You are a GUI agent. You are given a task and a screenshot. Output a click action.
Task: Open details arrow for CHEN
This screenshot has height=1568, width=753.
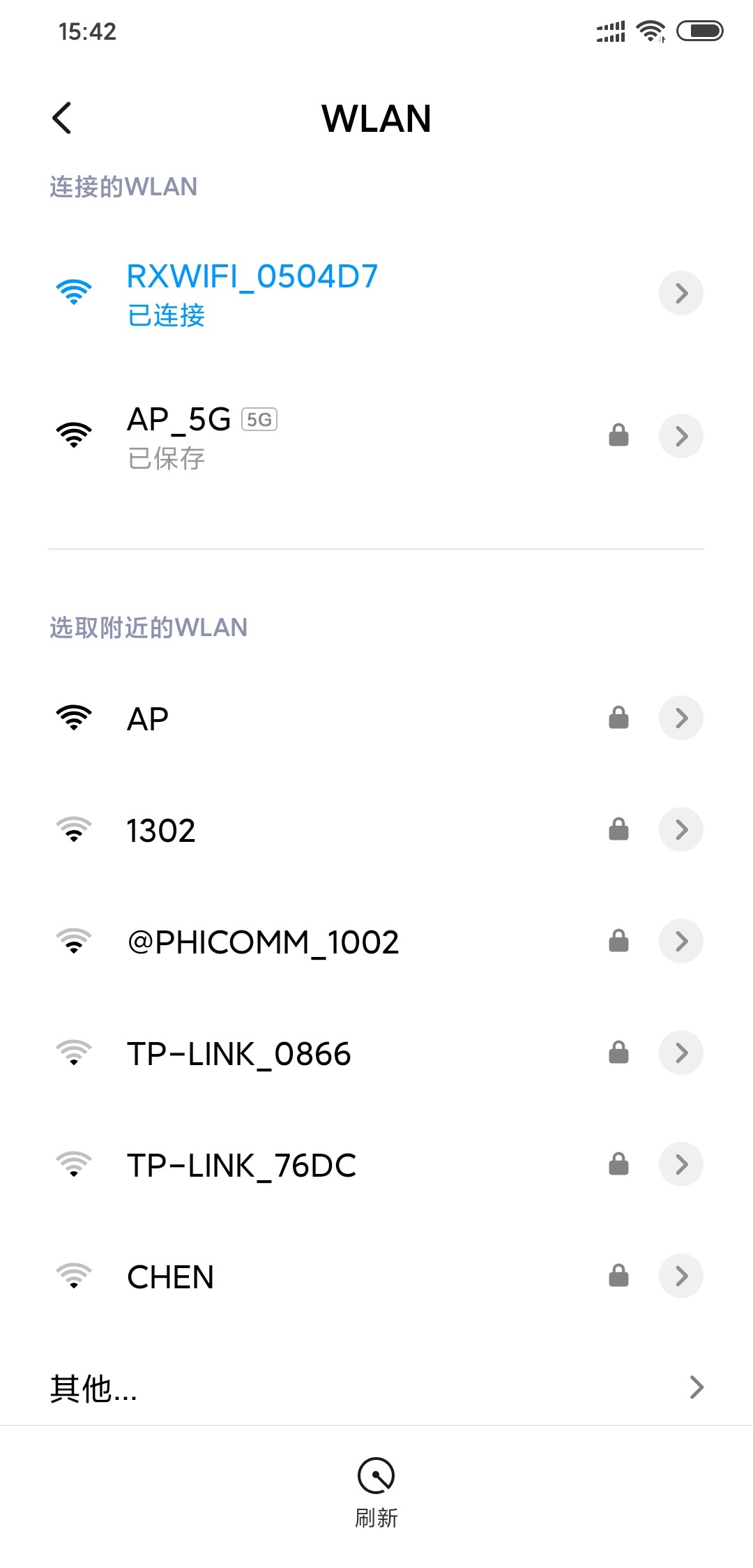pyautogui.click(x=680, y=1276)
